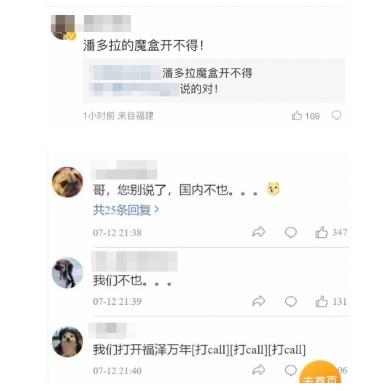This screenshot has width=382, height=391.
Task: Share the comment 我们不也。。。
Action: coord(259,301)
